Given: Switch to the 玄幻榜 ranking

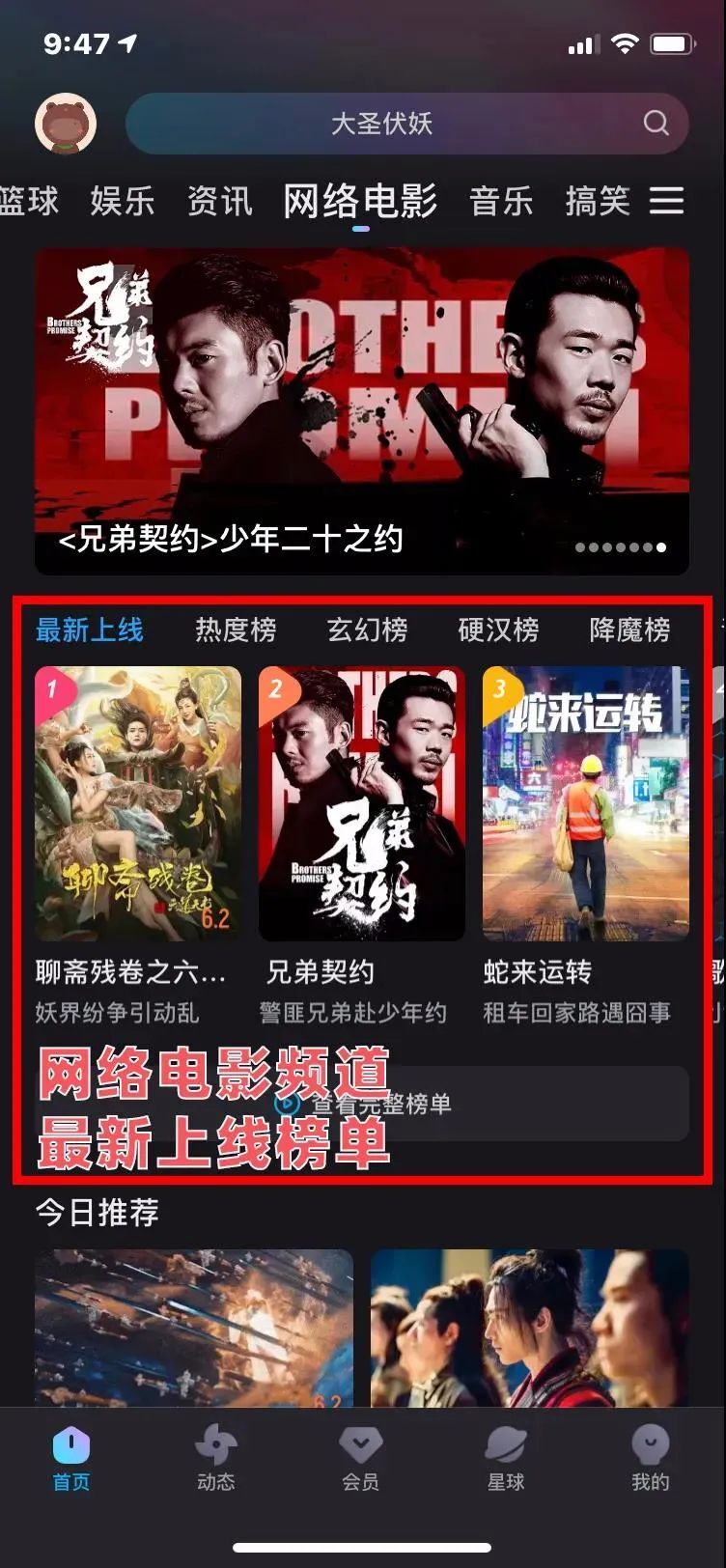Looking at the screenshot, I should coord(367,630).
